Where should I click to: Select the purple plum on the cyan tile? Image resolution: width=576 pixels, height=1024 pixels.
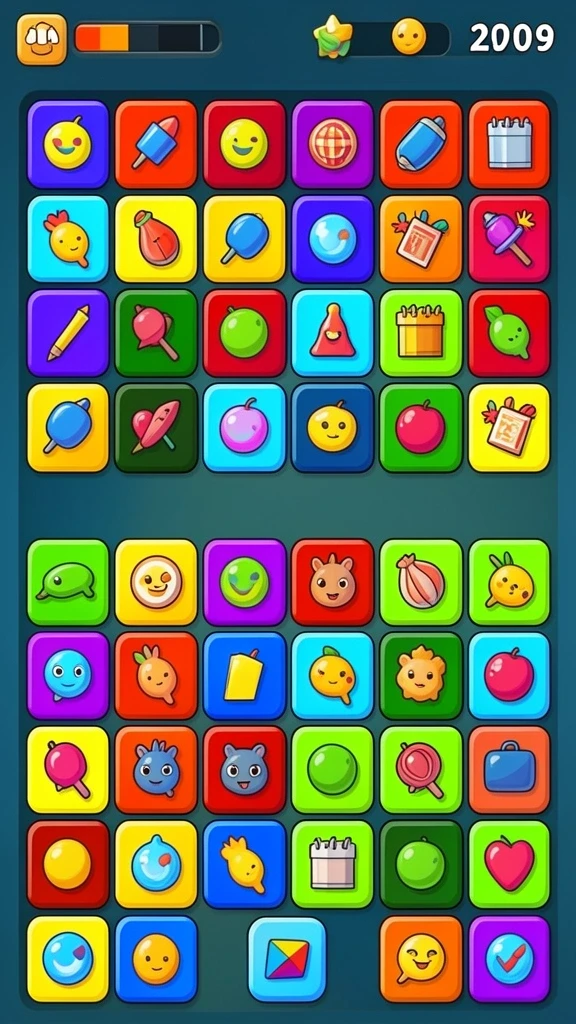click(244, 428)
